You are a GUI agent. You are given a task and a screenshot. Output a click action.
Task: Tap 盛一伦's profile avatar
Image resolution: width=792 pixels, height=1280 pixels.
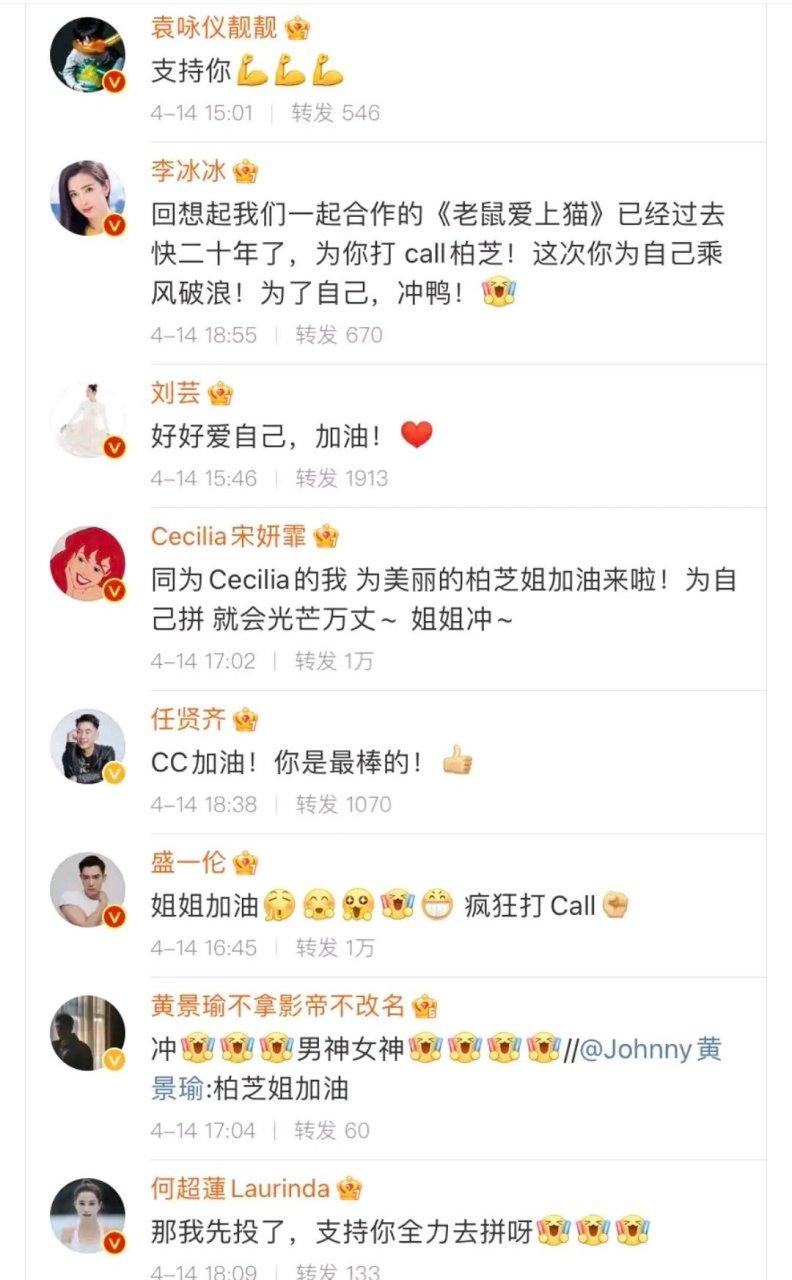87,889
